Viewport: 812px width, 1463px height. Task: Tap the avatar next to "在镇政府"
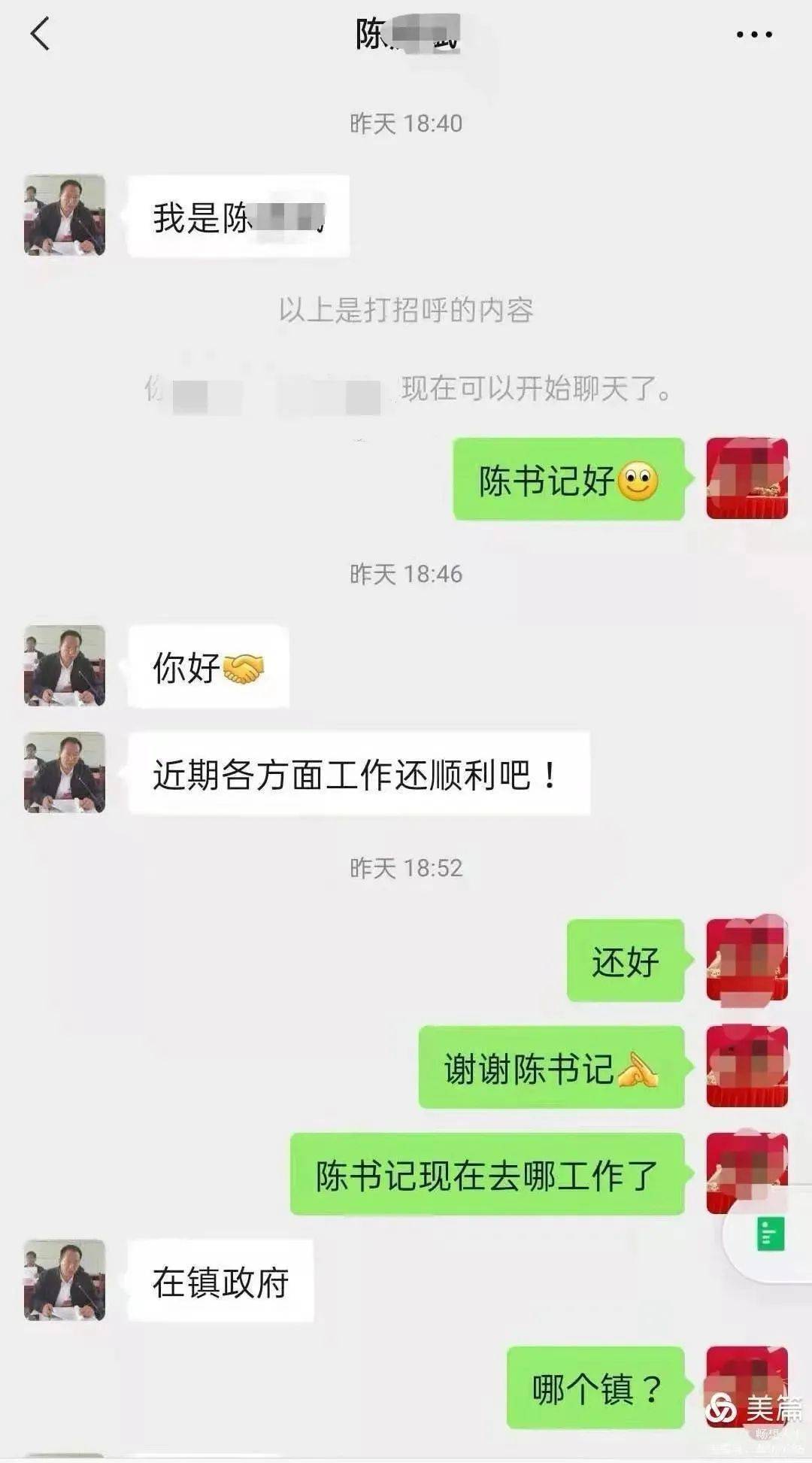(65, 1280)
